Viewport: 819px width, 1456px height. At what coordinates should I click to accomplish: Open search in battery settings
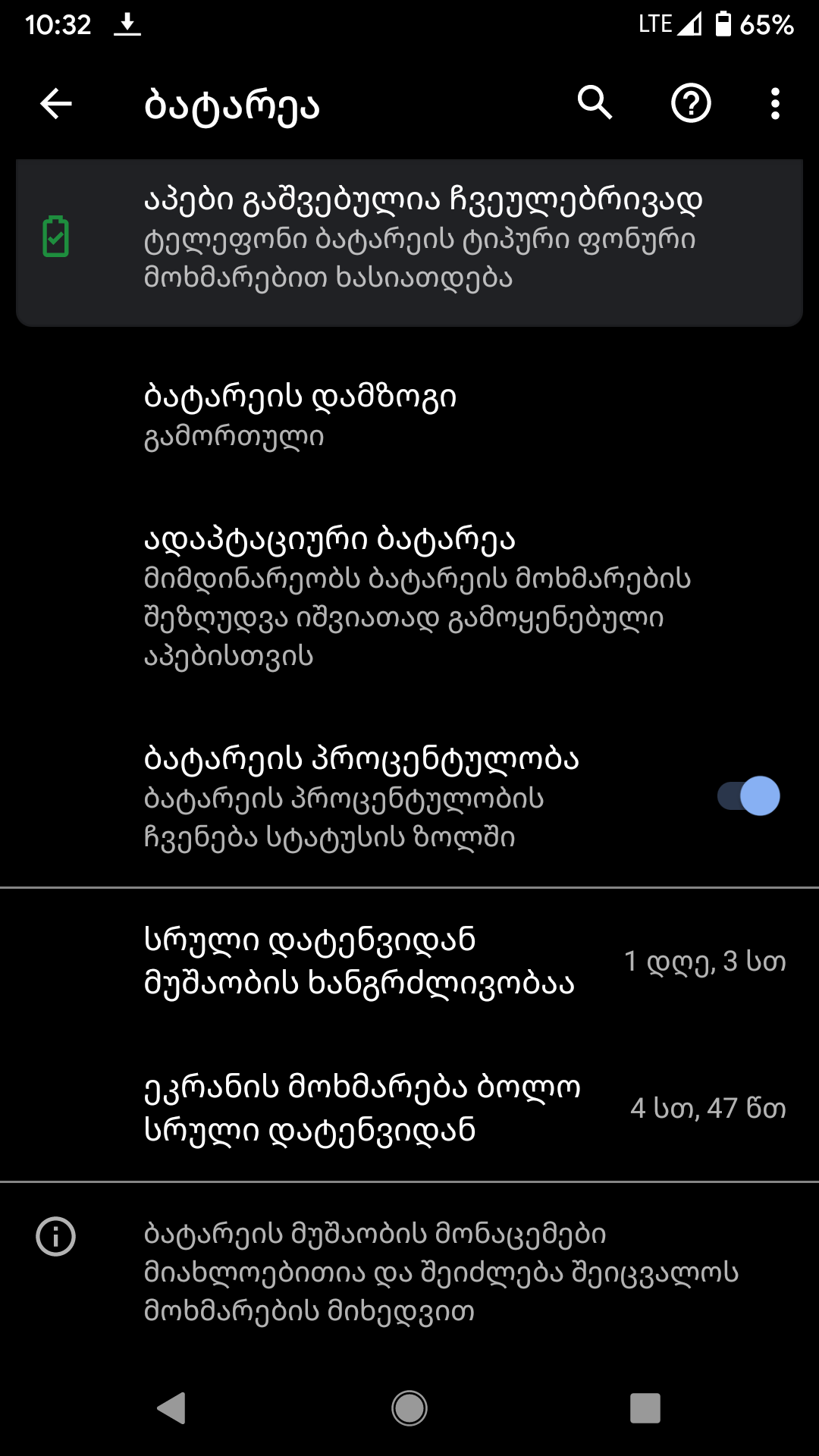(595, 103)
